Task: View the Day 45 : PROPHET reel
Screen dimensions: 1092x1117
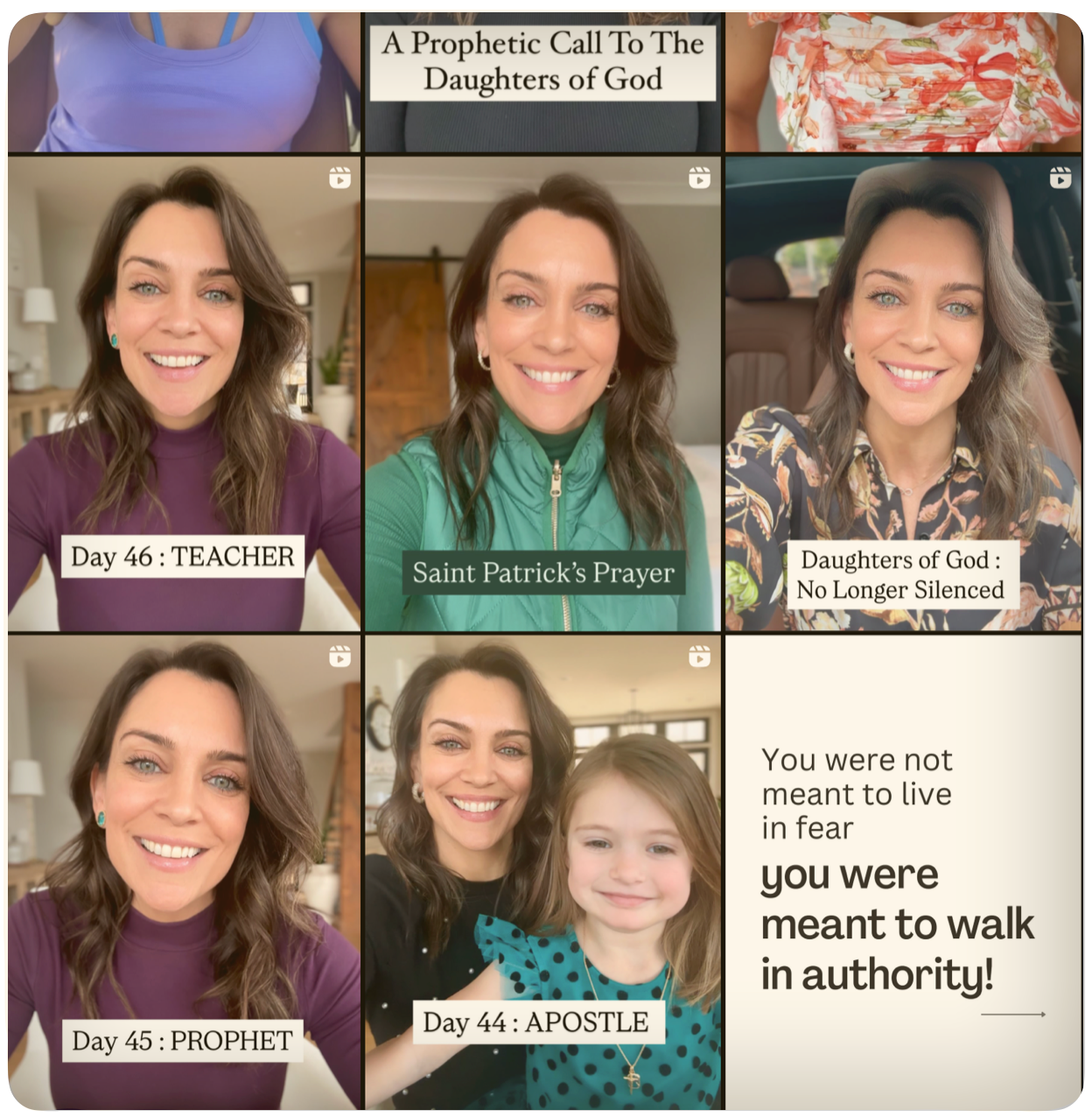Action: (184, 871)
